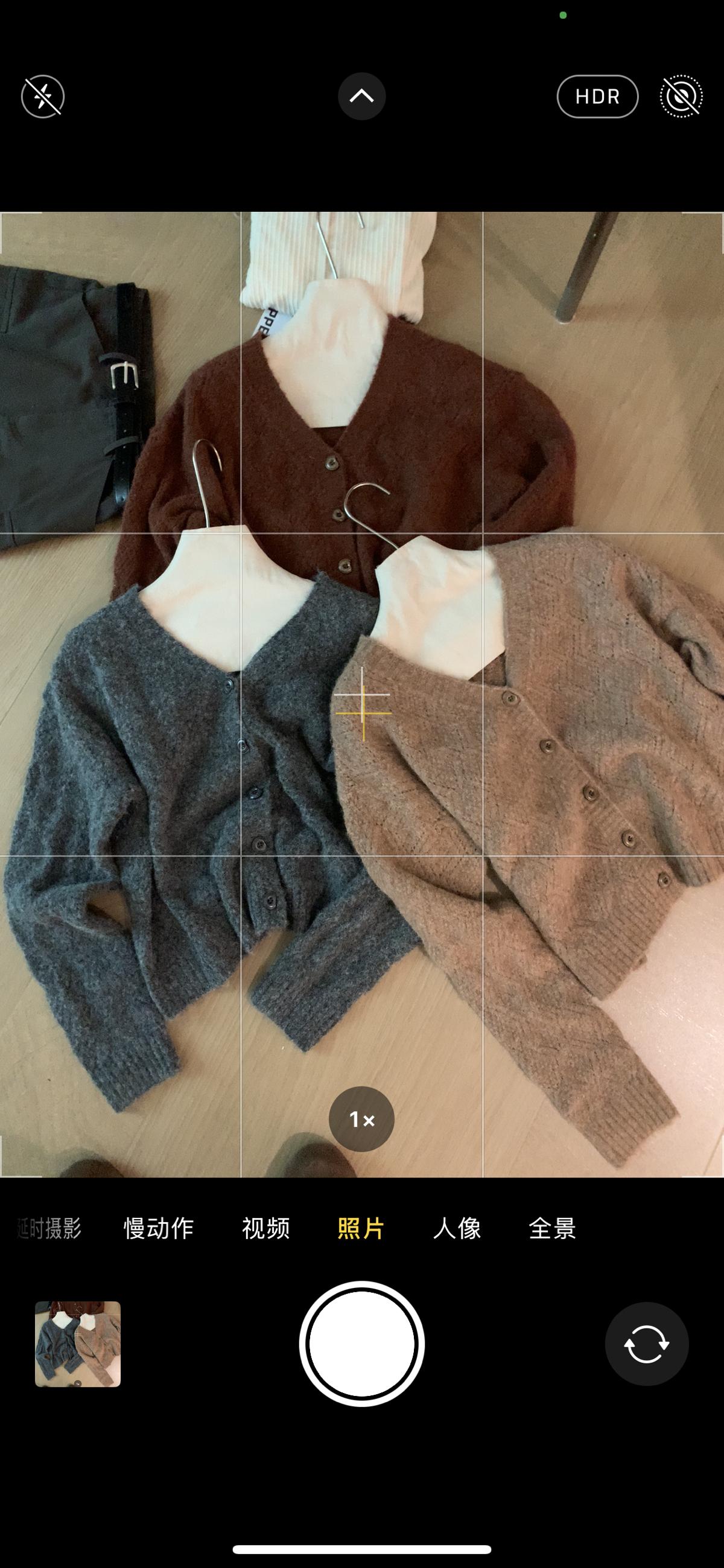Toggle the flash icon

point(43,97)
